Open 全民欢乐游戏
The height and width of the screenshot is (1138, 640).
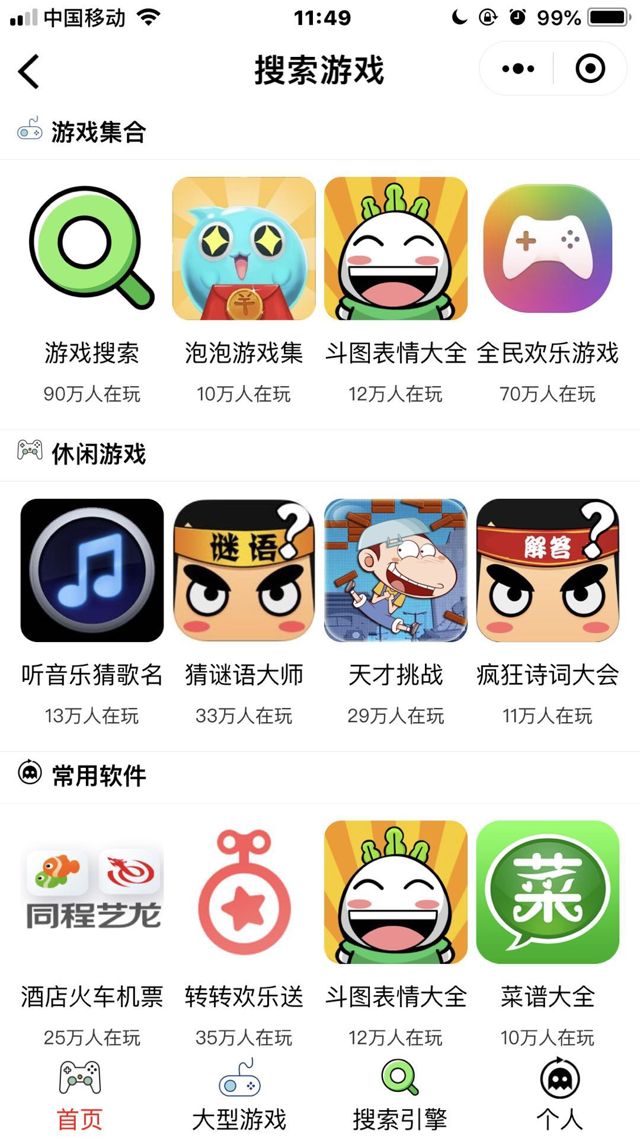547,249
